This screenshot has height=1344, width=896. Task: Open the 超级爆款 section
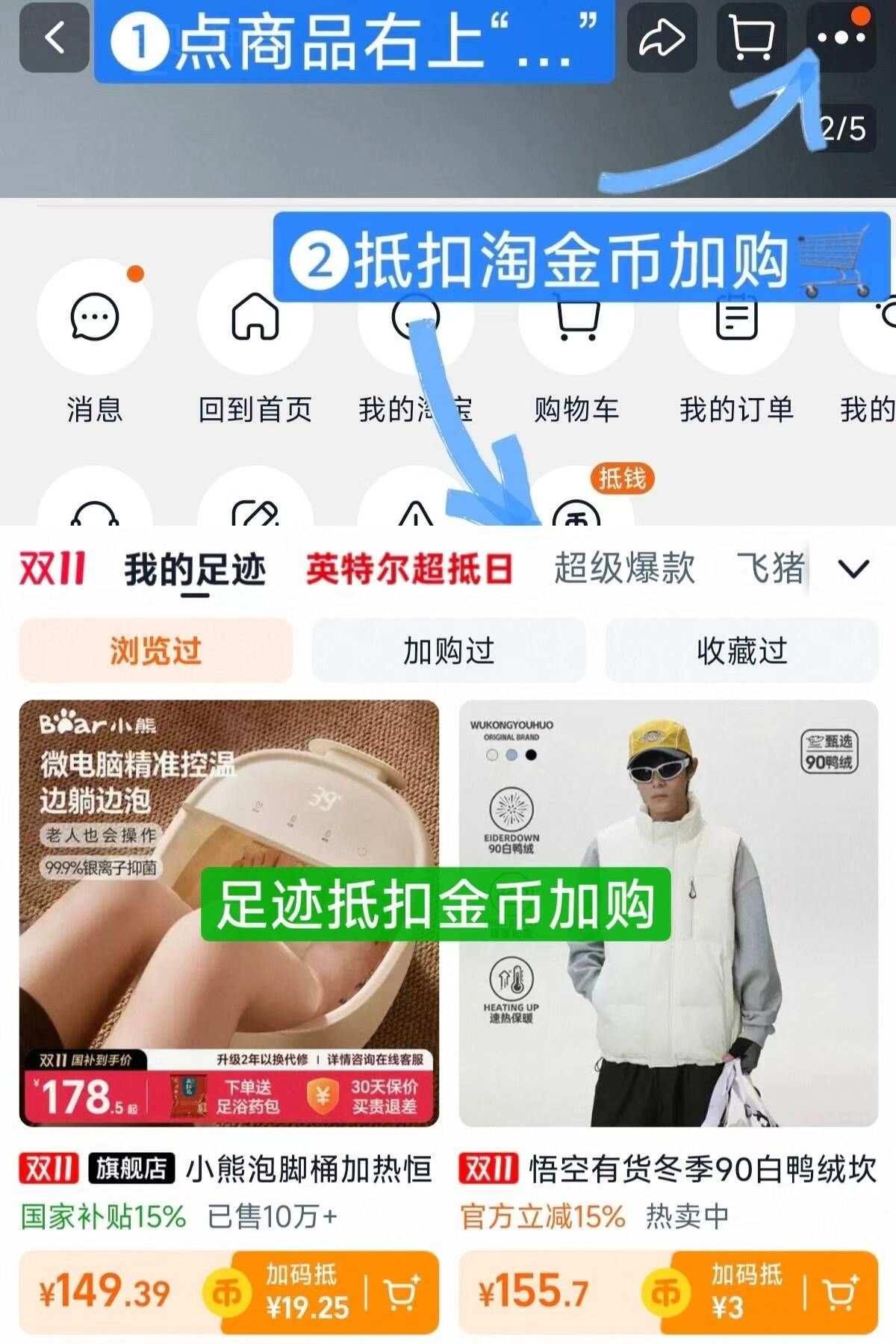click(x=626, y=569)
